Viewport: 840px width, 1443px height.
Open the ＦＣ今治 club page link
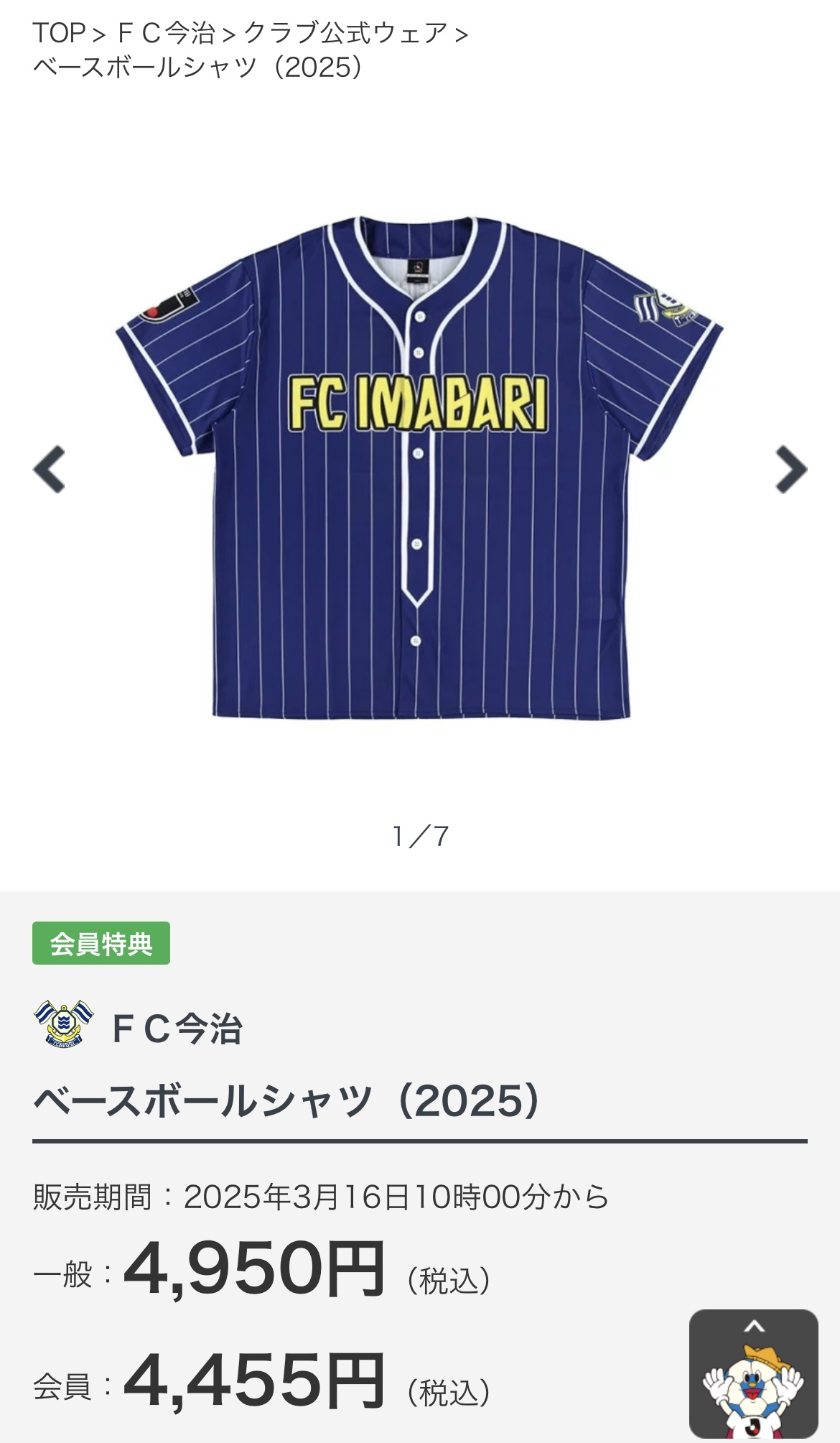point(177,1028)
